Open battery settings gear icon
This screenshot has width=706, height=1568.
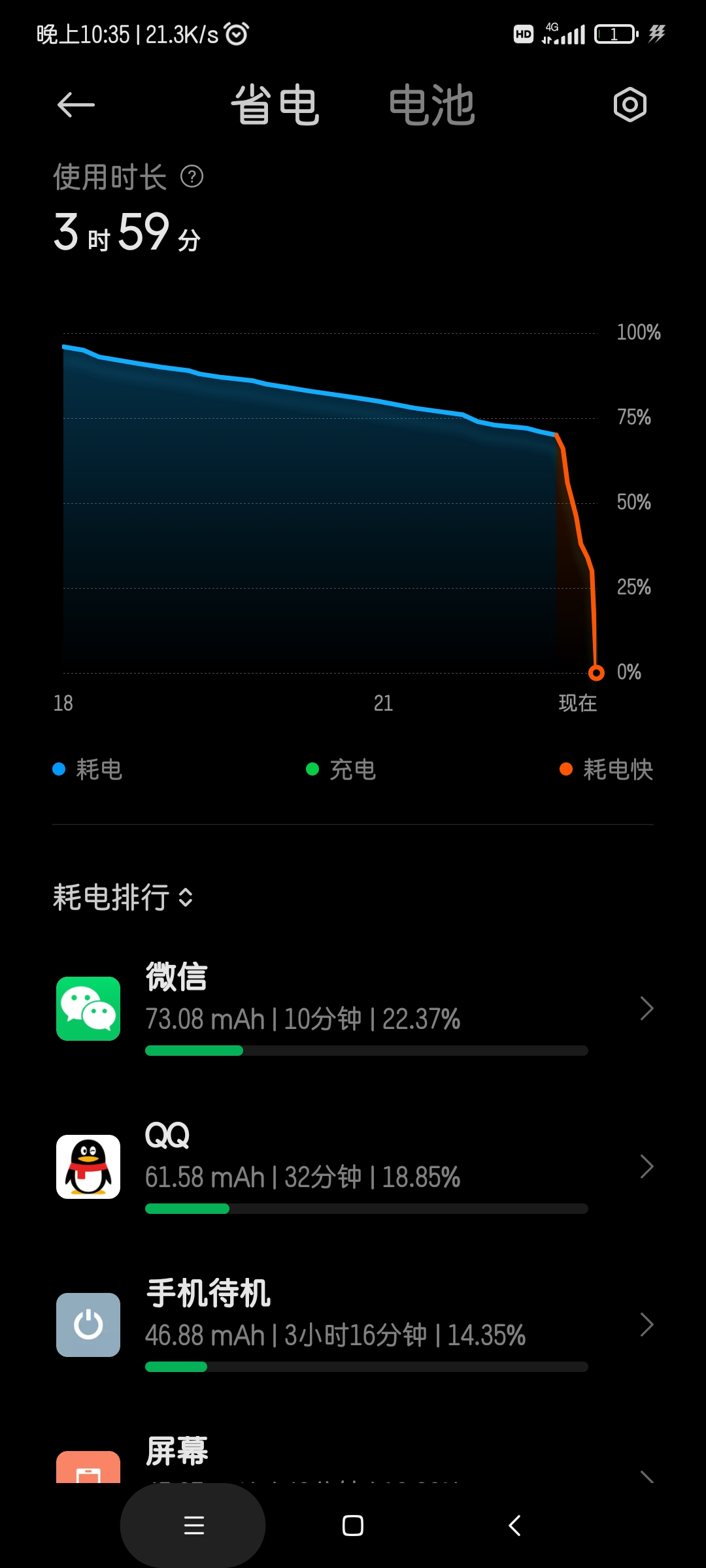tap(630, 105)
